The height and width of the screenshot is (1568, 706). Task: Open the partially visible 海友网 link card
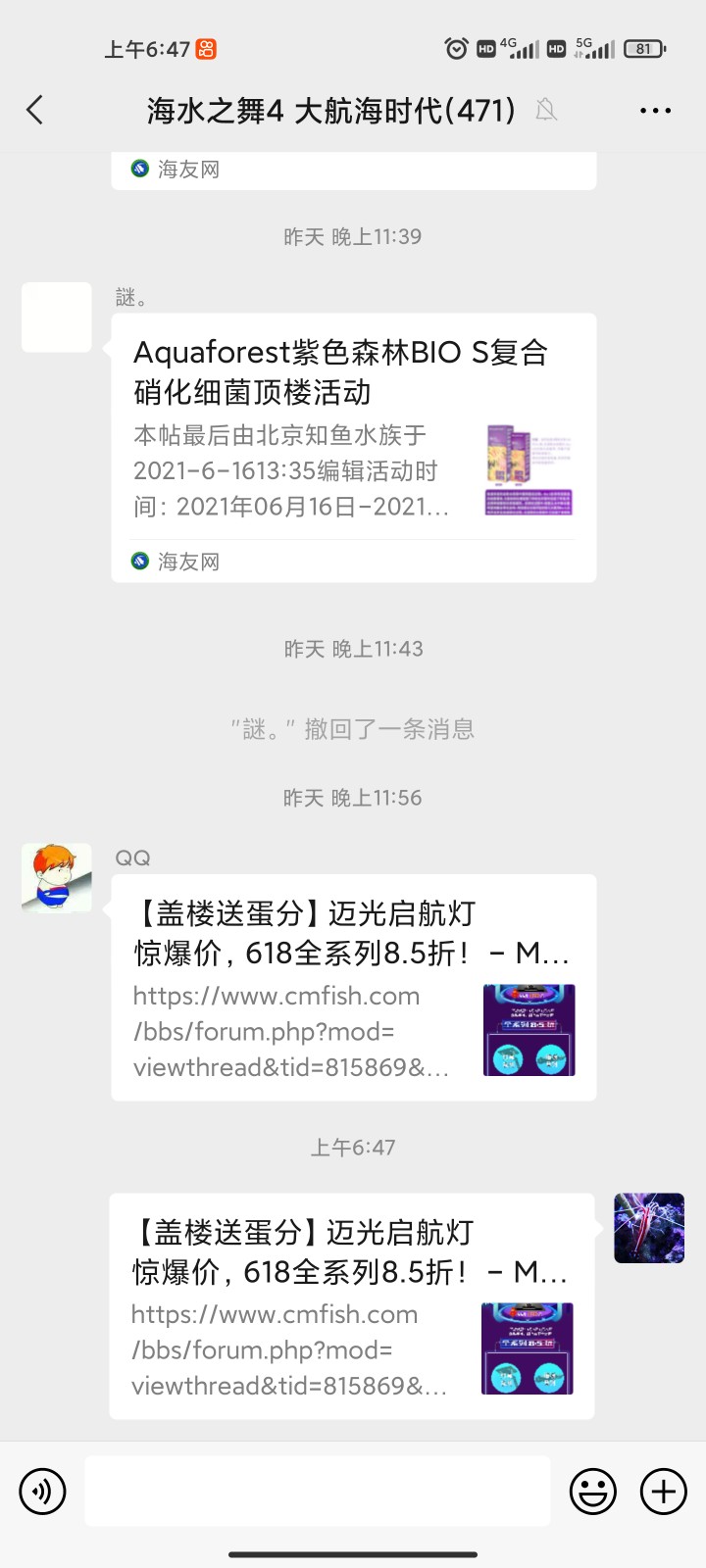coord(353,171)
